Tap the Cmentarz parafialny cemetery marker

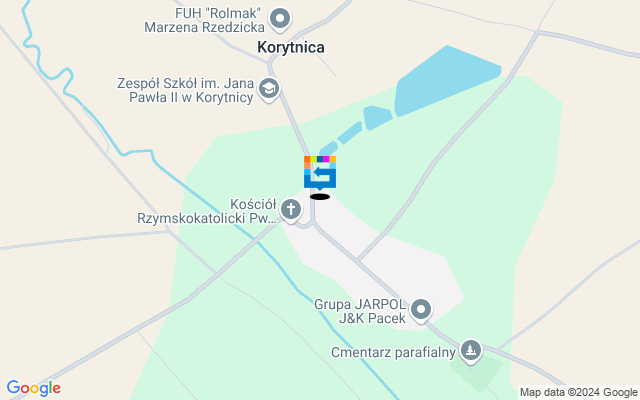pos(471,351)
